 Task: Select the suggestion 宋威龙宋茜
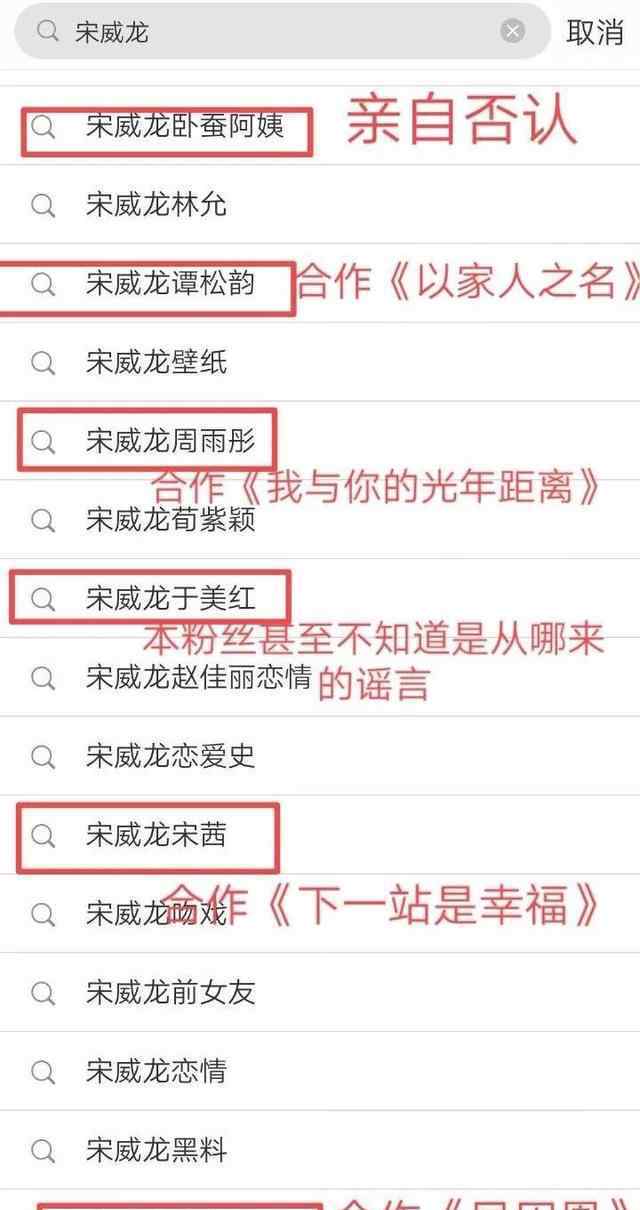(x=320, y=835)
